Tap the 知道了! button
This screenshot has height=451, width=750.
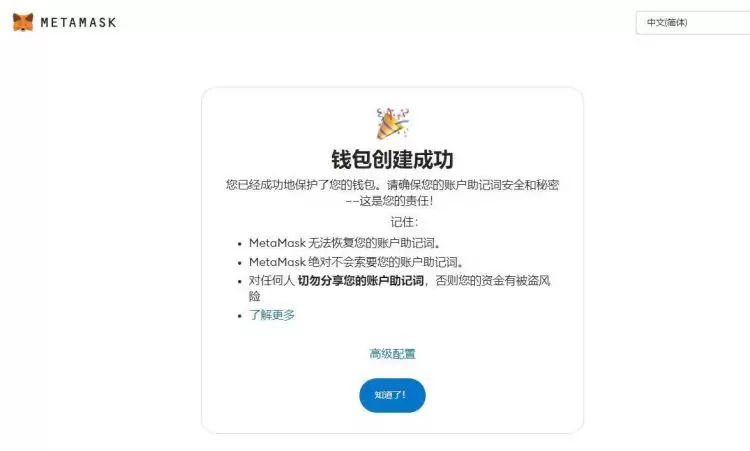pyautogui.click(x=392, y=395)
